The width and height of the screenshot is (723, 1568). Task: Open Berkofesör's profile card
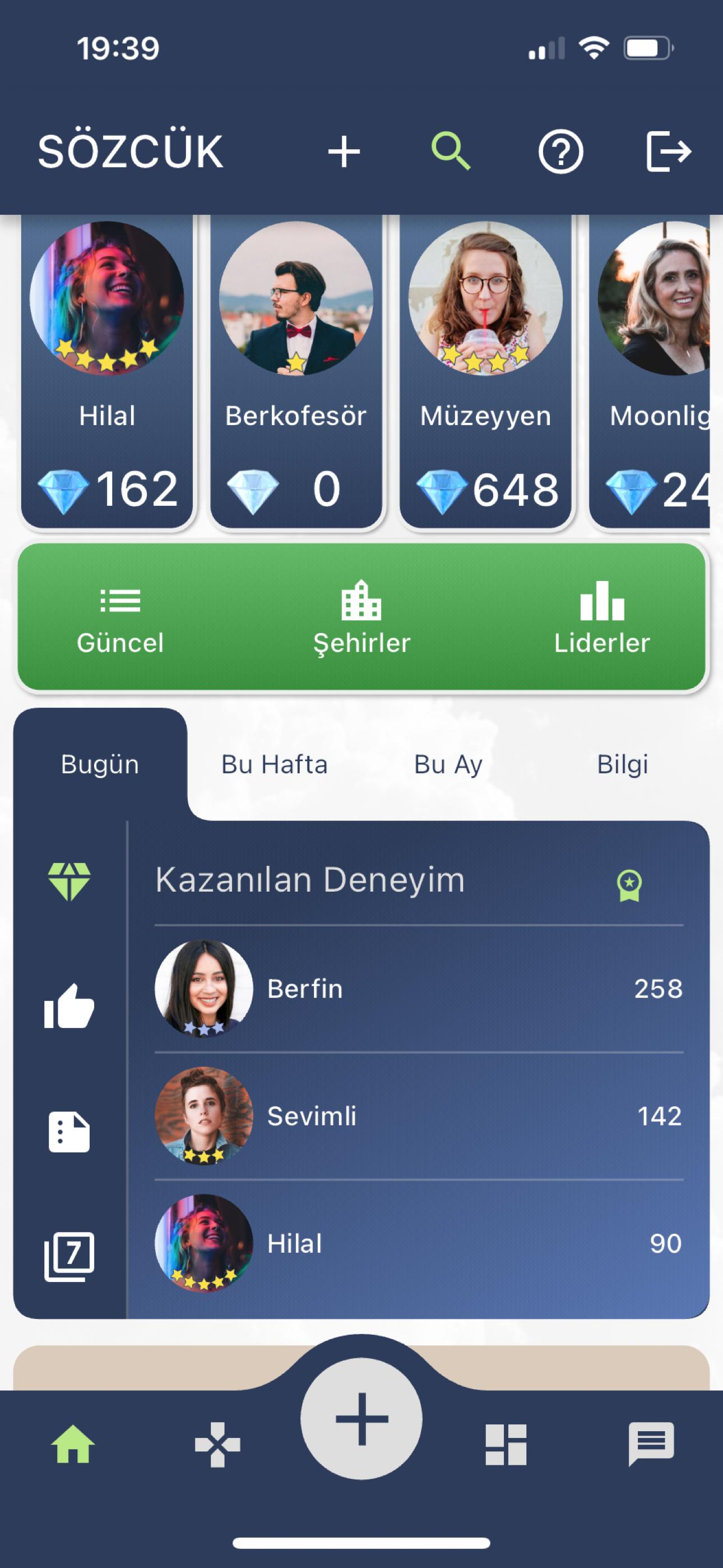point(296,372)
